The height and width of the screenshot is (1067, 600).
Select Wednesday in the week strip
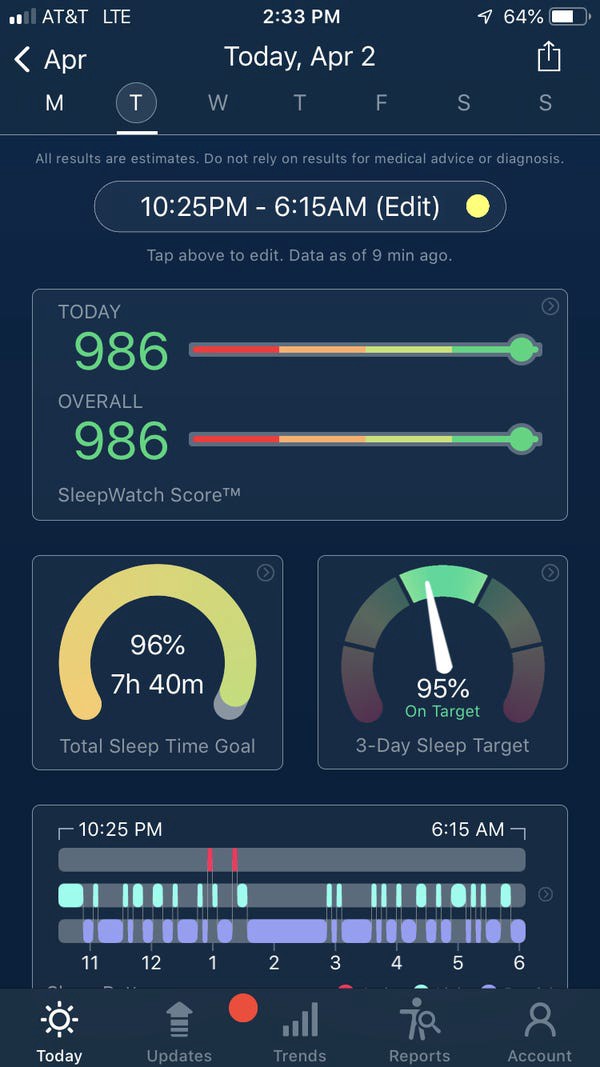pyautogui.click(x=217, y=102)
